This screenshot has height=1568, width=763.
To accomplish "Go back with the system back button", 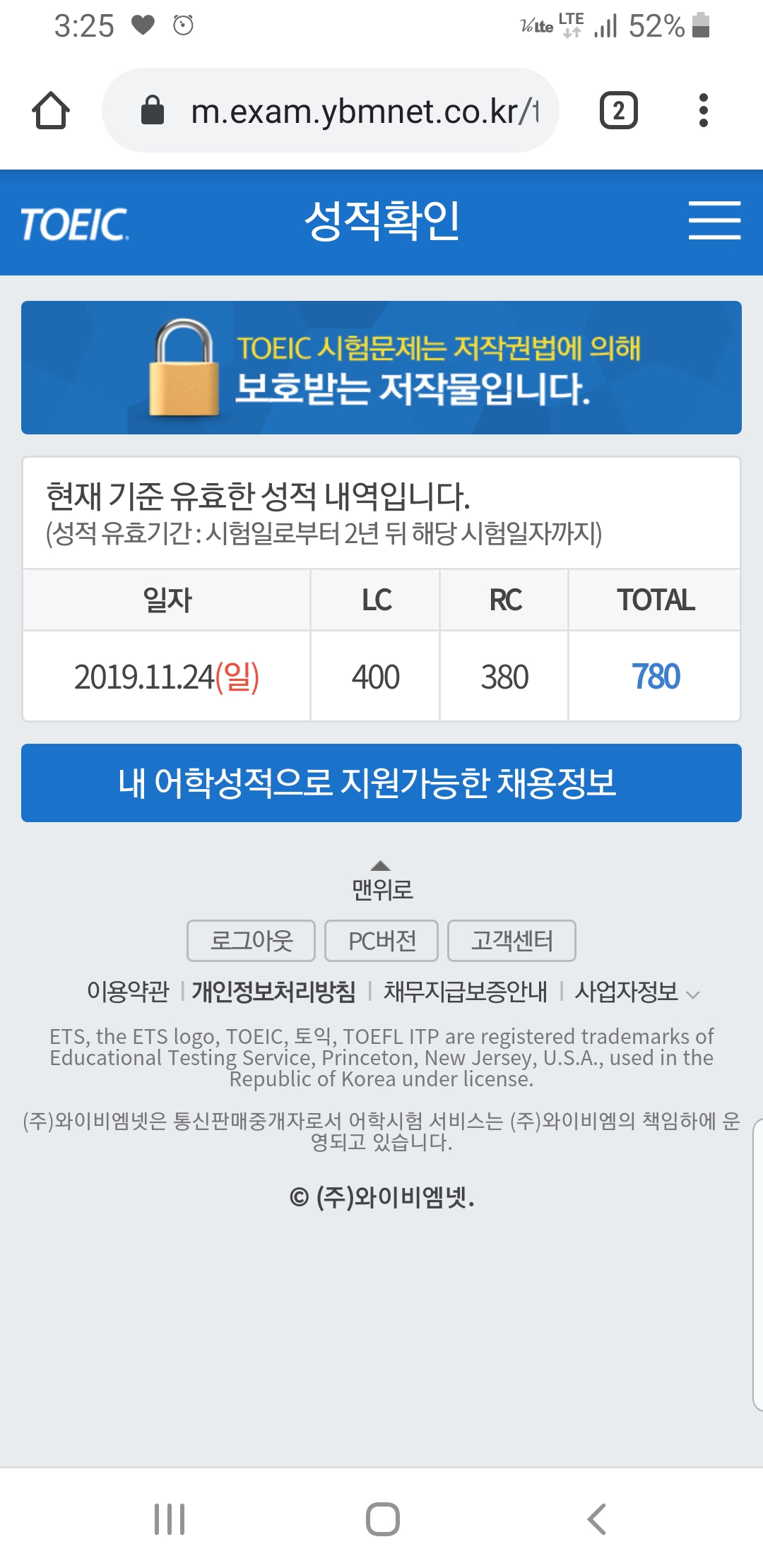I will 597,1519.
